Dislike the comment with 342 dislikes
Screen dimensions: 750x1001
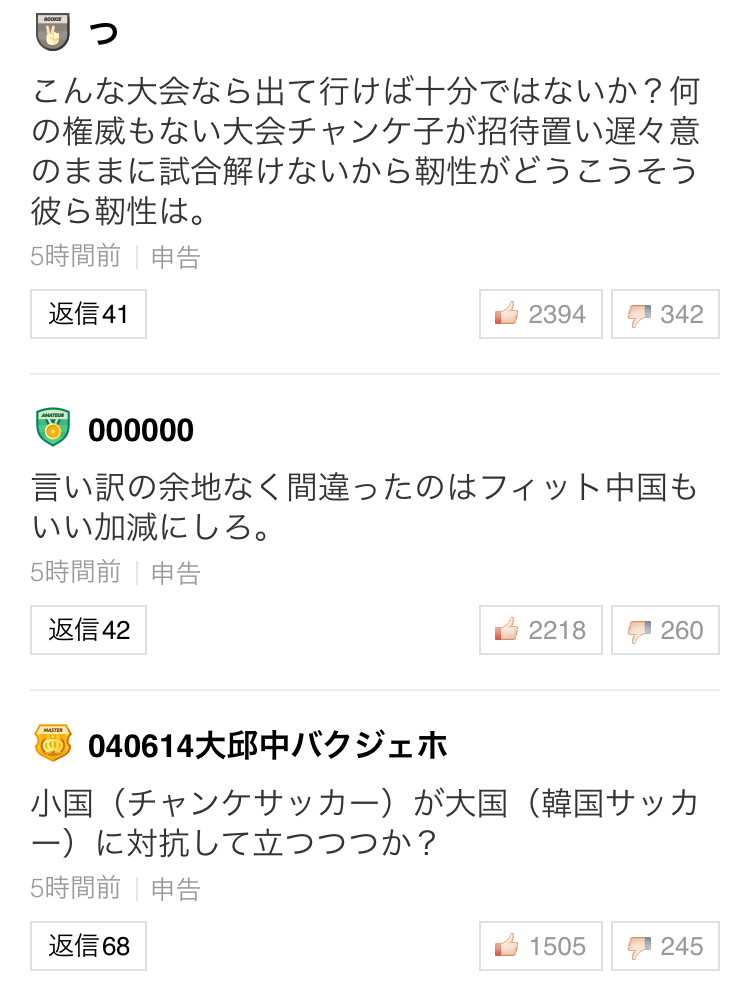pyautogui.click(x=665, y=315)
